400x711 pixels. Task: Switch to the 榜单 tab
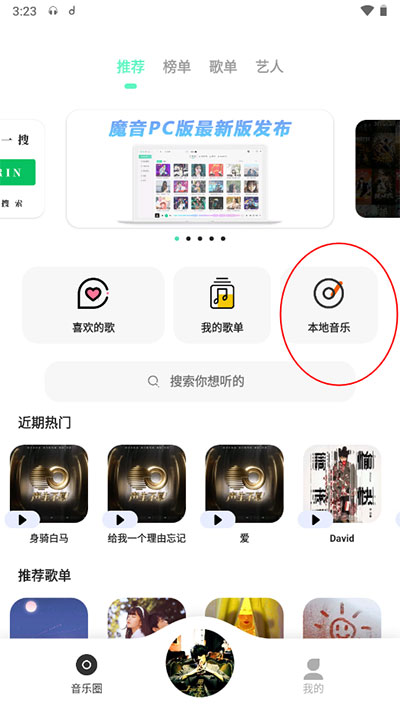176,67
